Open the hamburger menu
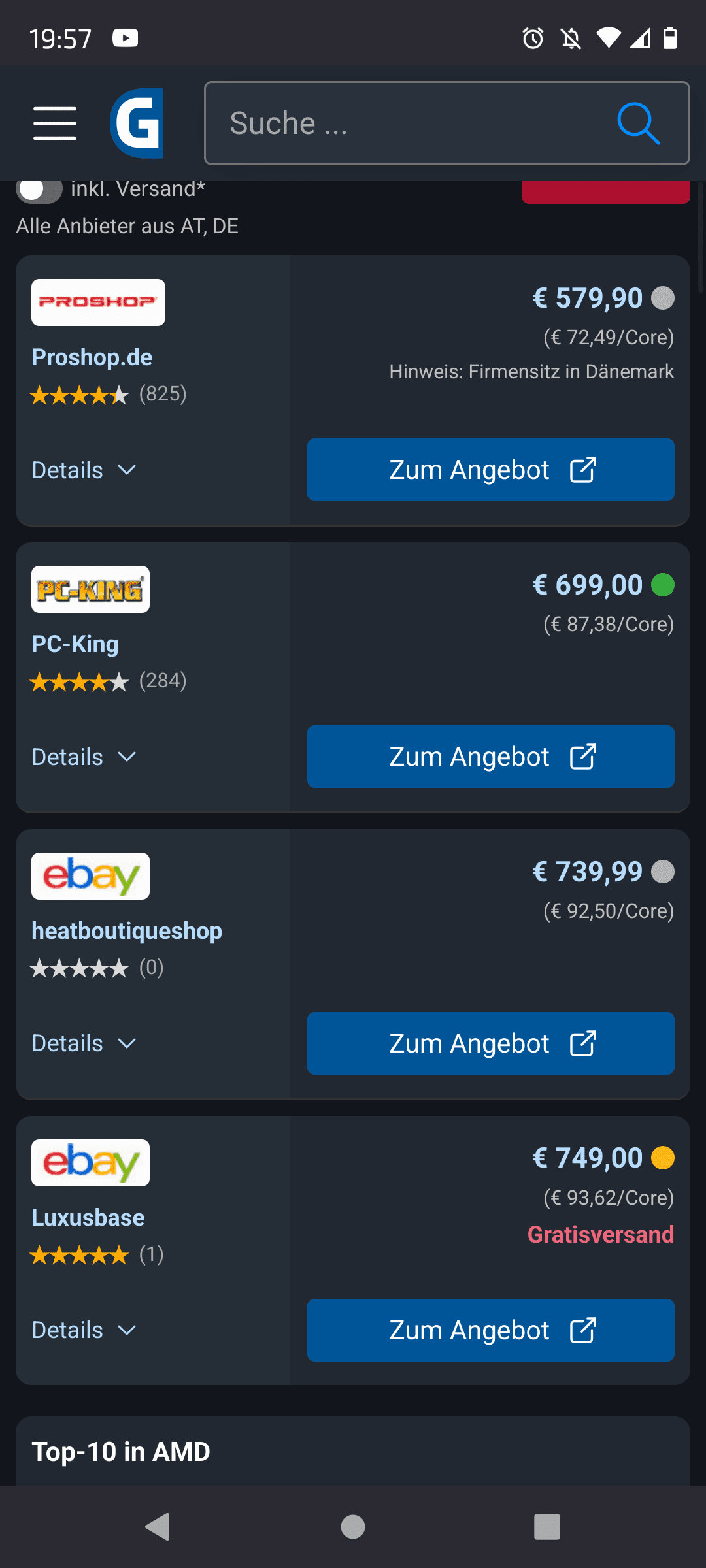This screenshot has height=1568, width=706. coord(55,123)
